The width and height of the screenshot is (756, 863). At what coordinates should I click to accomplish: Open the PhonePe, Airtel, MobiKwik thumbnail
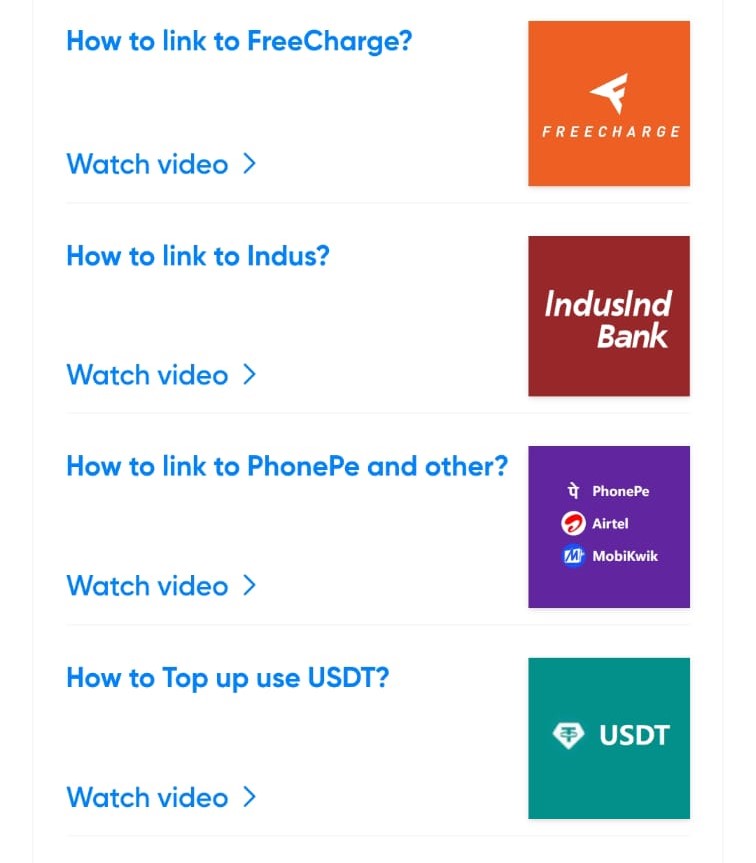tap(608, 526)
